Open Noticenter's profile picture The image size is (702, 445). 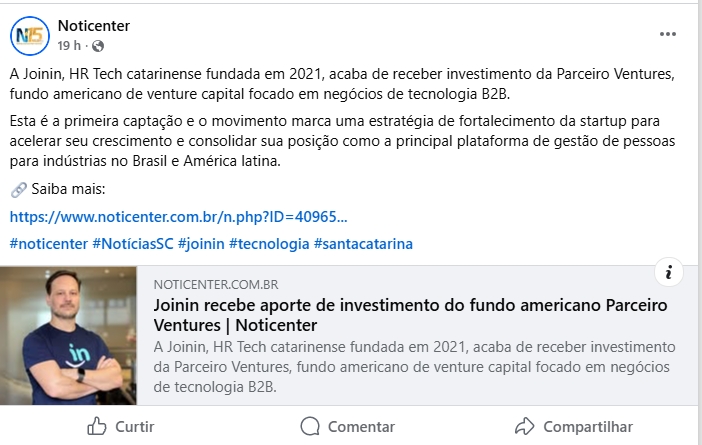click(30, 35)
